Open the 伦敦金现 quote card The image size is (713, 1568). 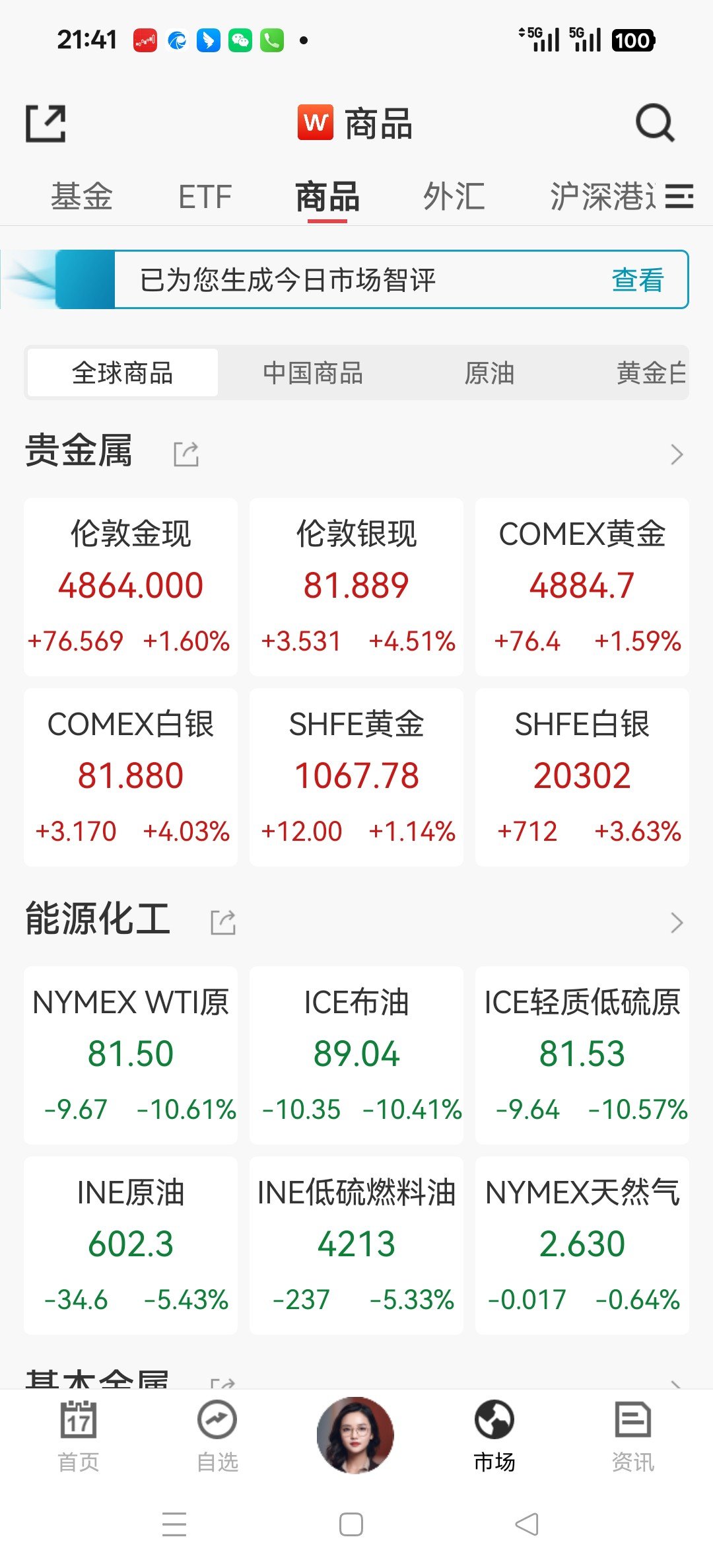(x=131, y=587)
